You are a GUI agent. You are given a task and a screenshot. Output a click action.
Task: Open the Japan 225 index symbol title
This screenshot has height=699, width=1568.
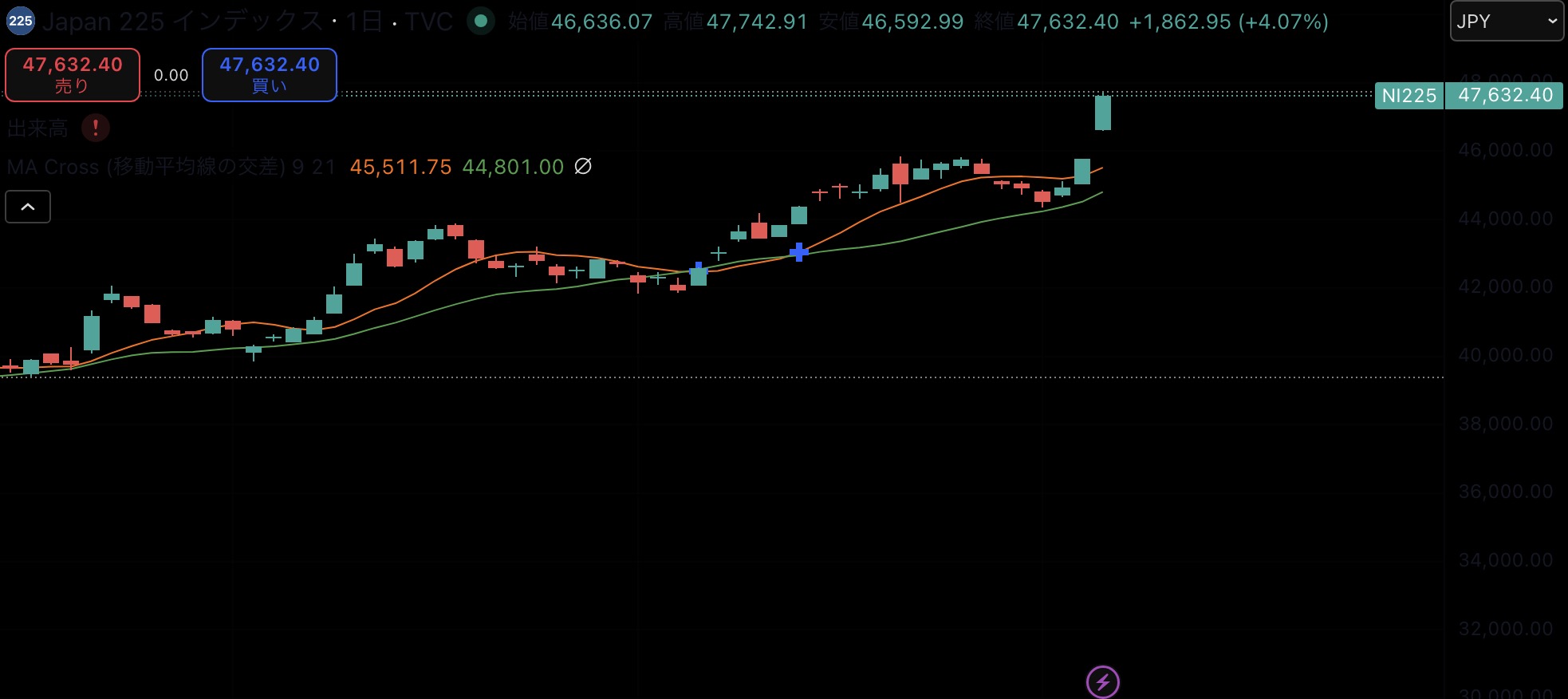coord(182,22)
